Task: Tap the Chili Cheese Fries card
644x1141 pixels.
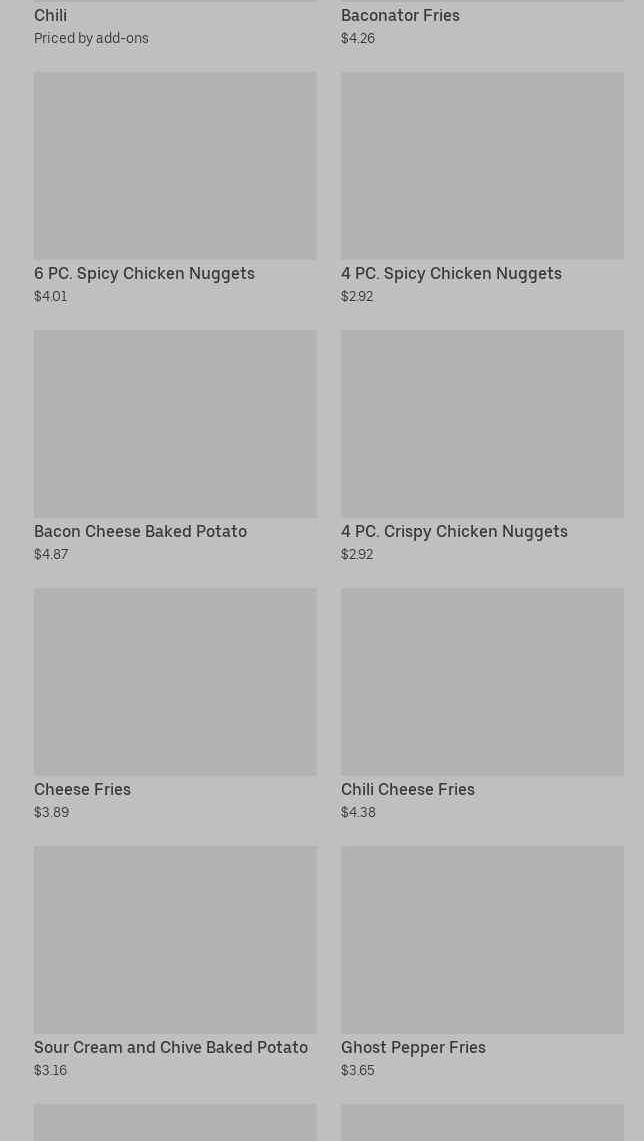Action: pyautogui.click(x=482, y=682)
